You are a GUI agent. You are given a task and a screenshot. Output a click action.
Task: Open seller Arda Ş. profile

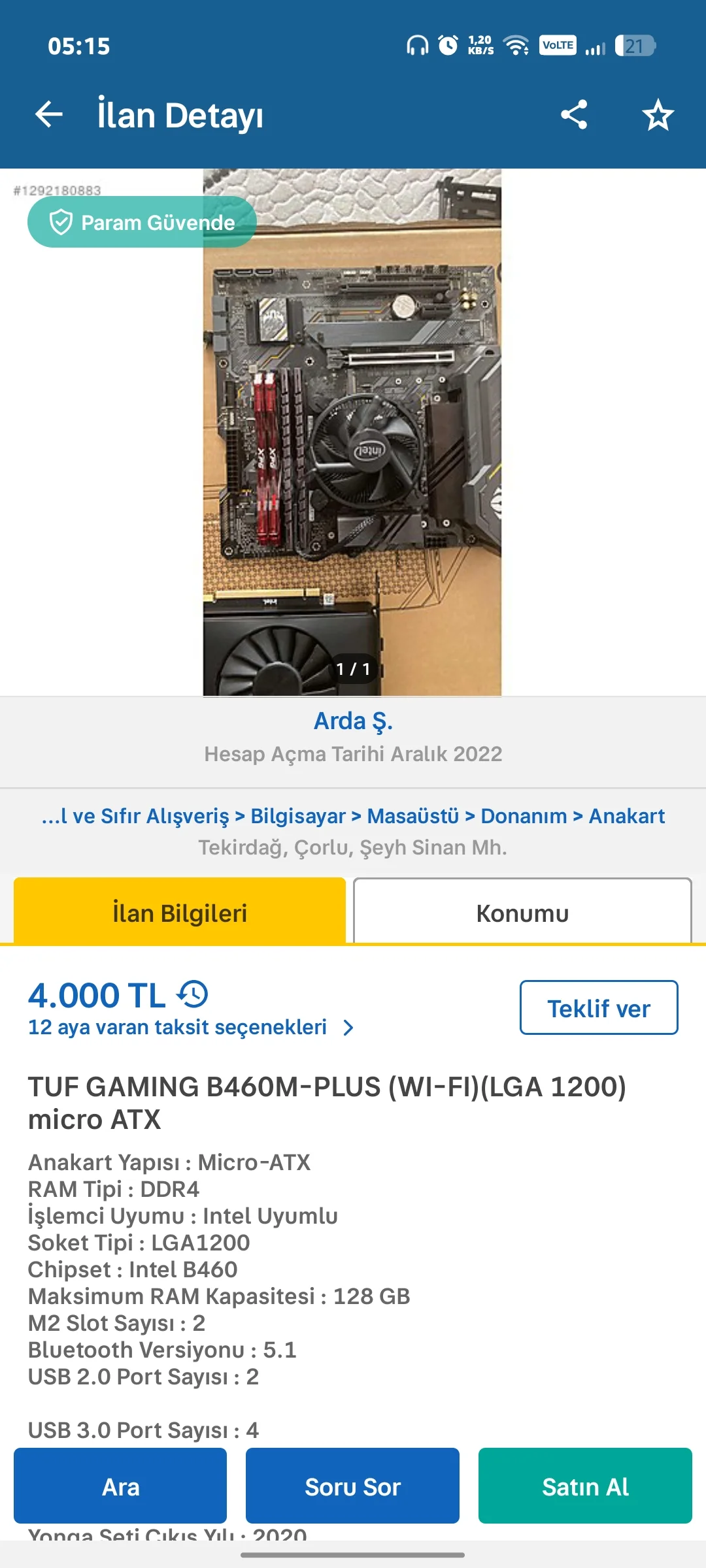(353, 721)
